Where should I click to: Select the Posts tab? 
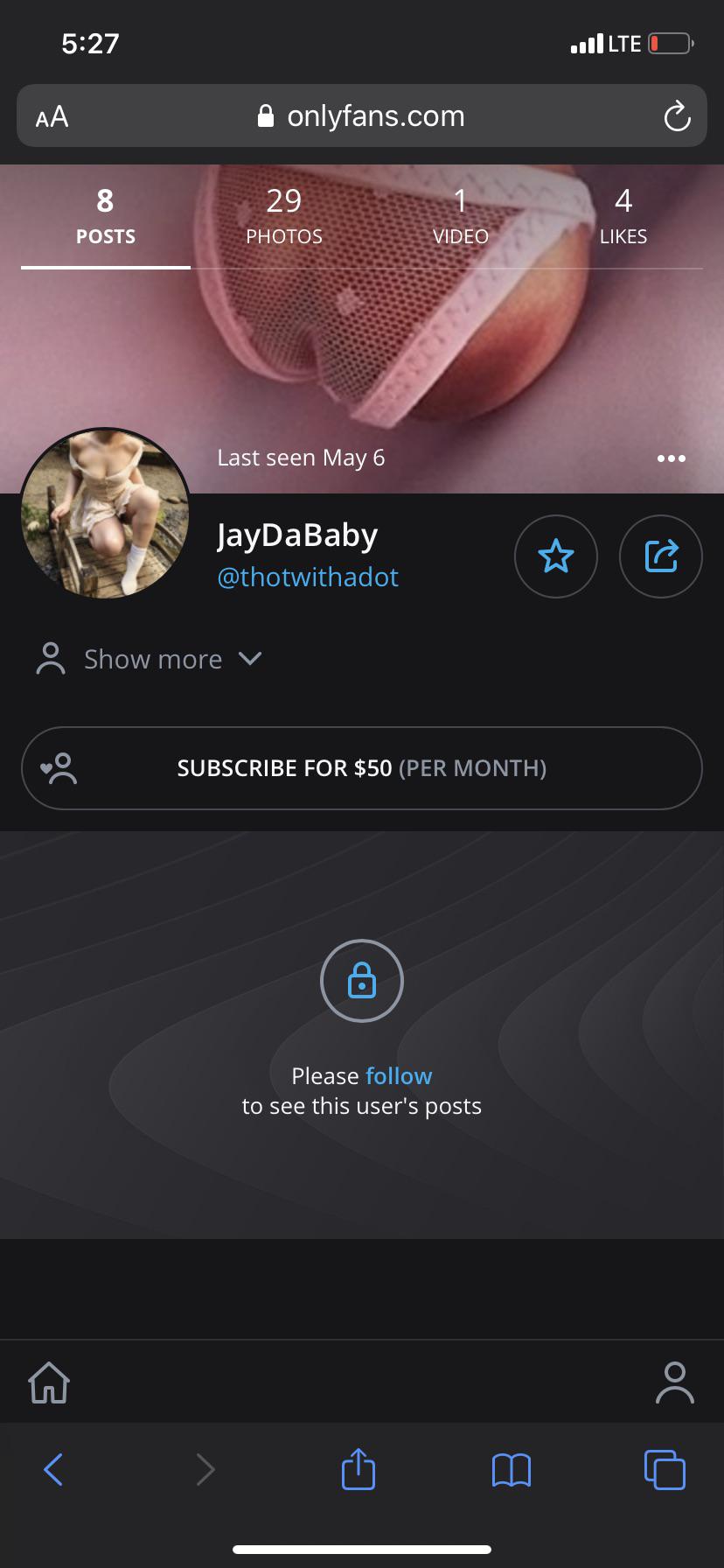coord(105,216)
